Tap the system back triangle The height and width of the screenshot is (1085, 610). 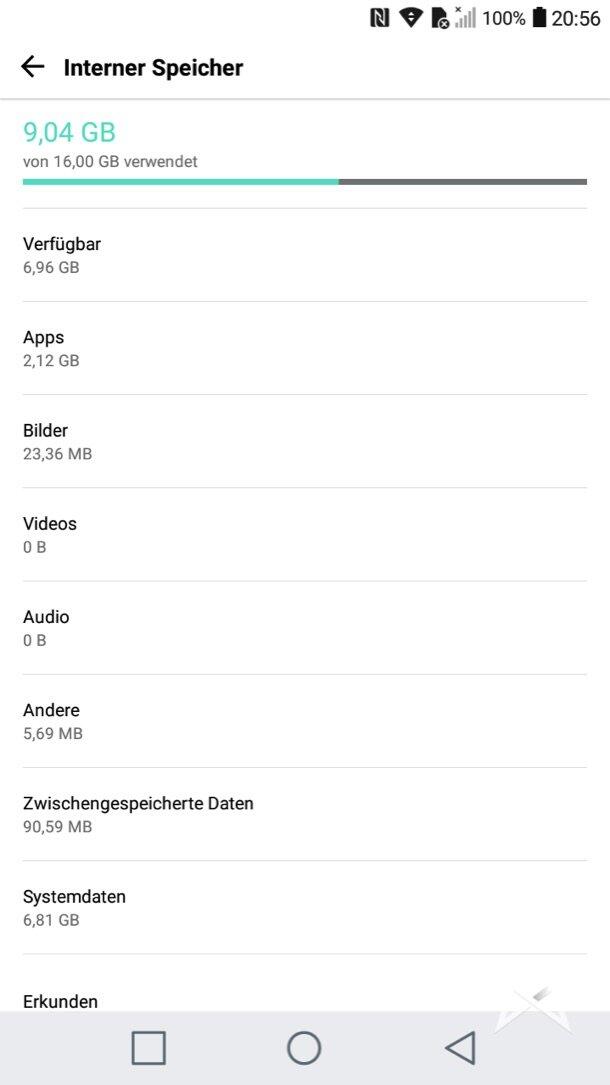pos(460,1048)
